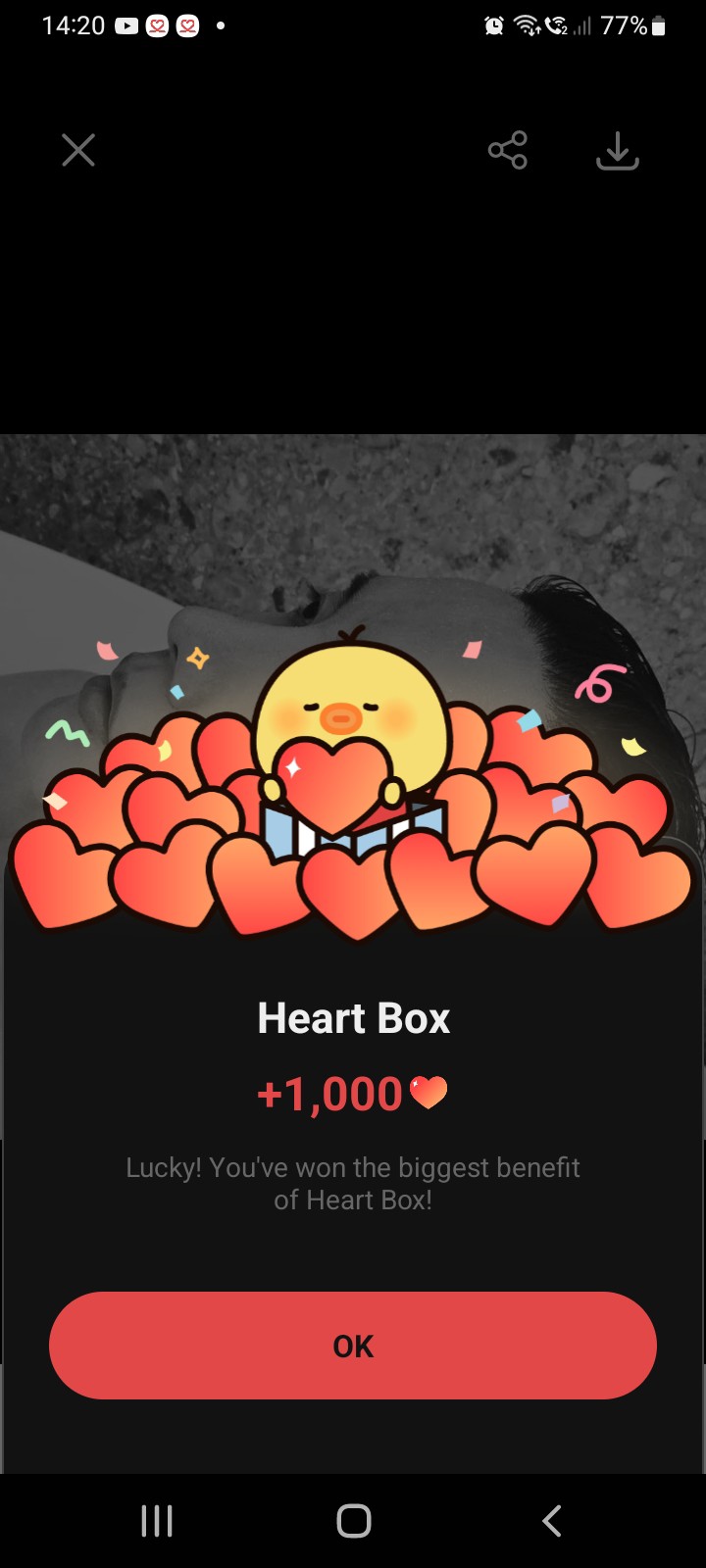Go back using system navigation
This screenshot has width=706, height=1568.
point(552,1521)
